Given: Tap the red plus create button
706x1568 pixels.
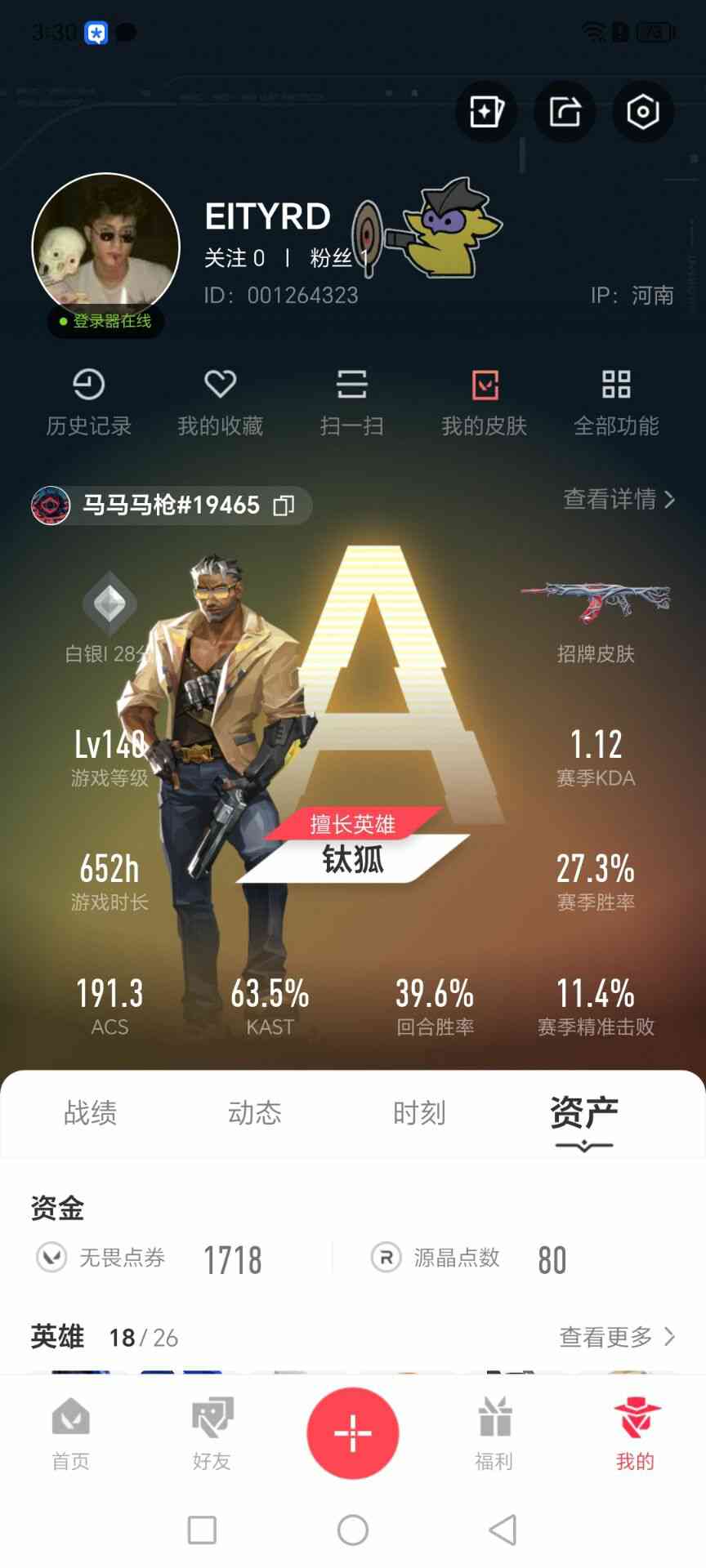Looking at the screenshot, I should pos(353,1433).
